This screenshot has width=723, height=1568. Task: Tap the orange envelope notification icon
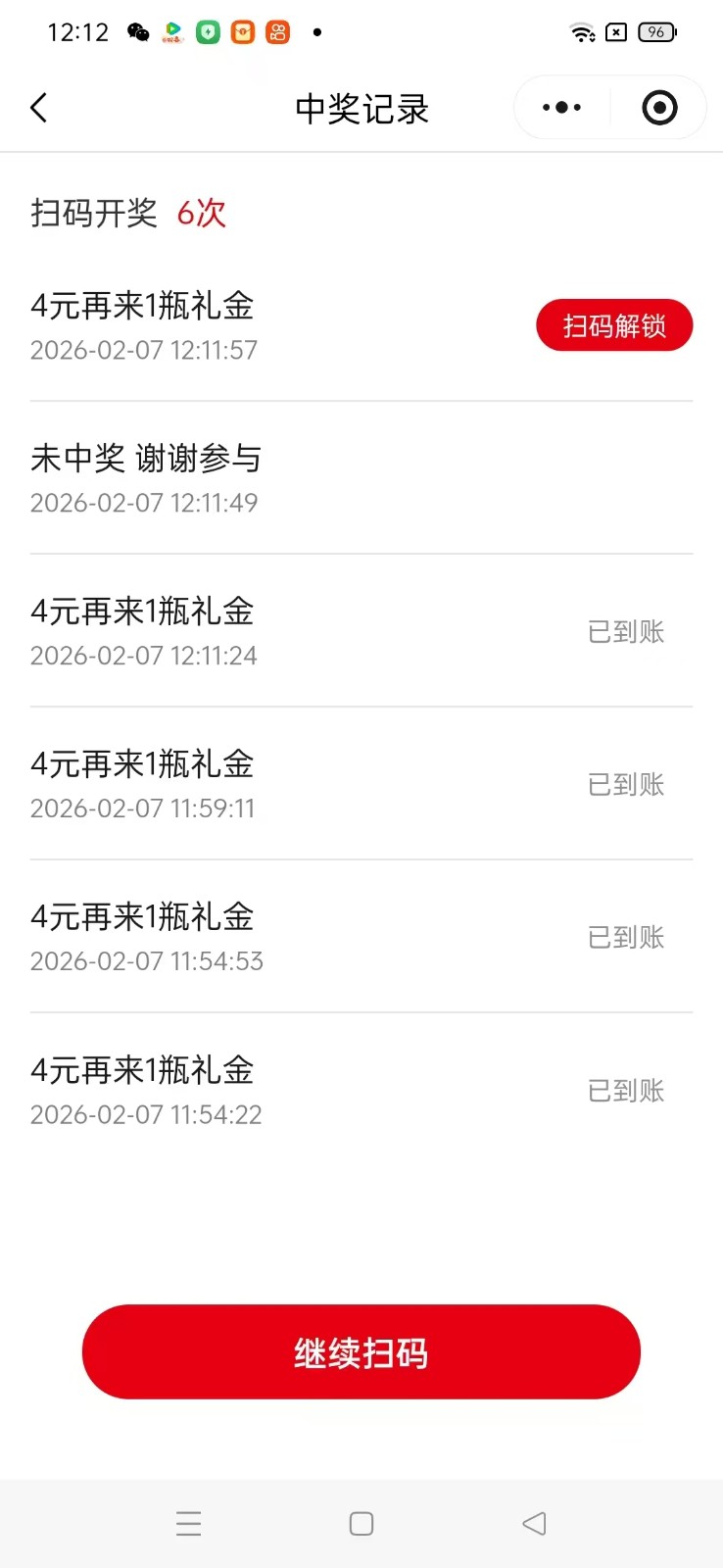[242, 31]
